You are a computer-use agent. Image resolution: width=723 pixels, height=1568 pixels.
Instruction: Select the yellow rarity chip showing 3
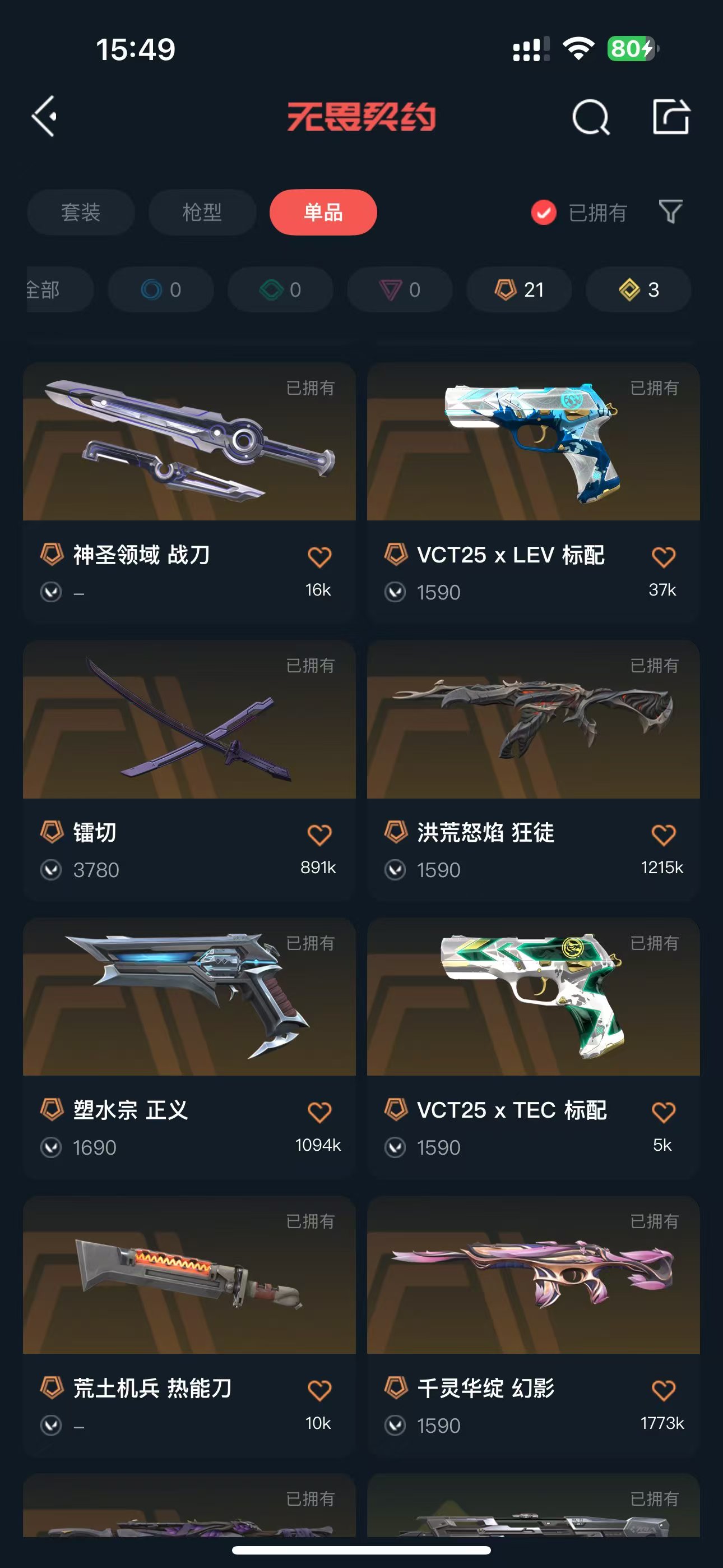point(638,290)
